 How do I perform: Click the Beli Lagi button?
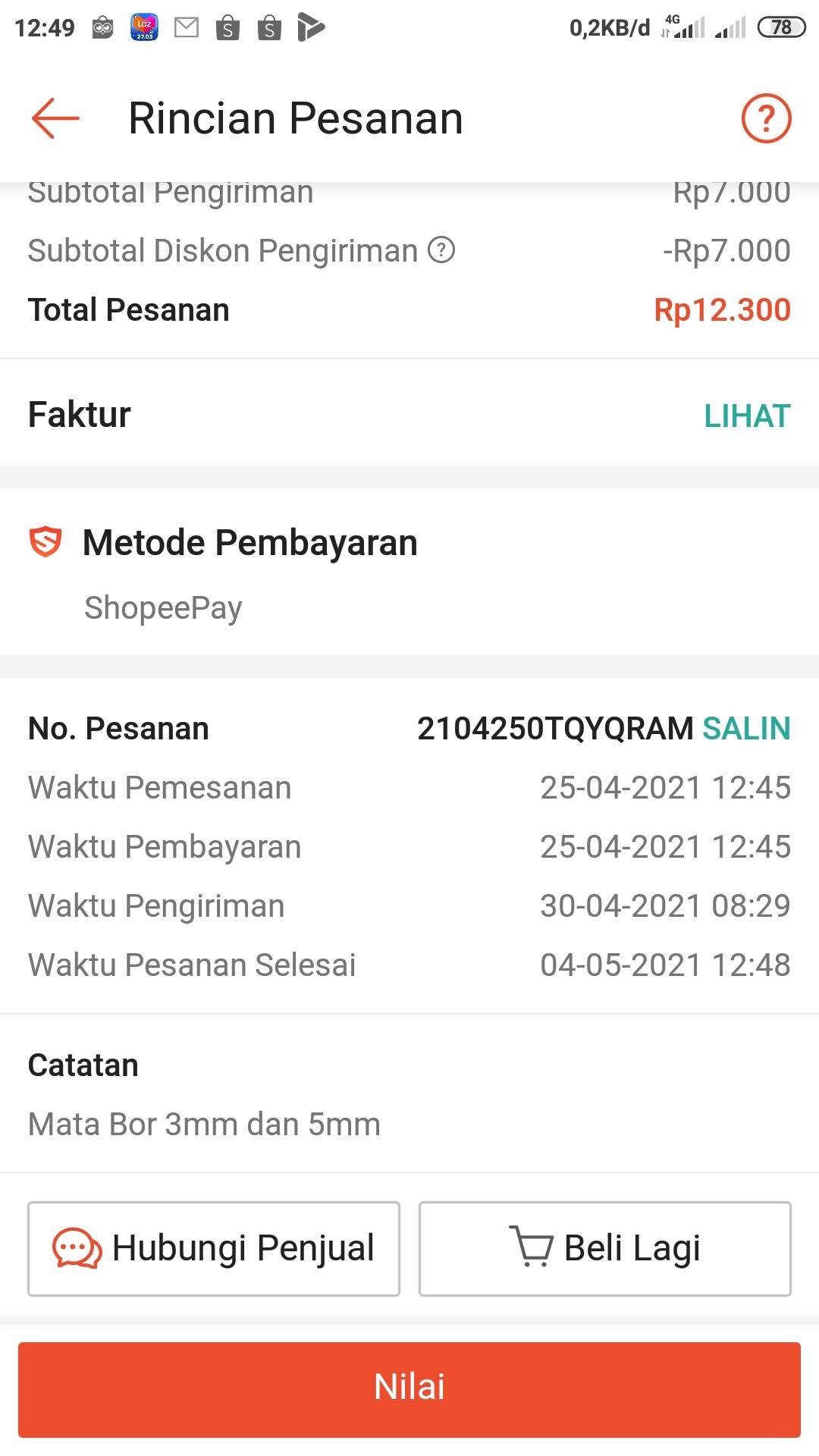click(x=604, y=1247)
